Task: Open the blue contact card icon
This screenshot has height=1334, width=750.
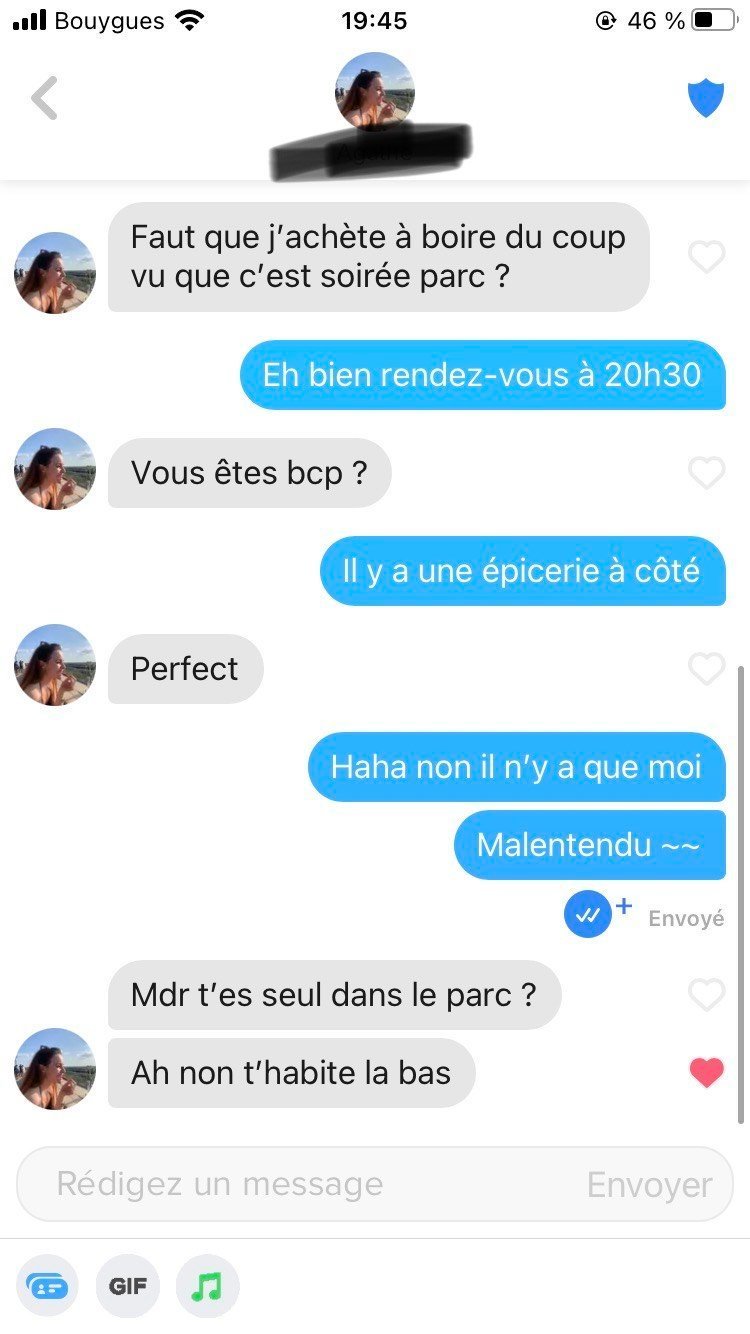Action: [47, 1286]
